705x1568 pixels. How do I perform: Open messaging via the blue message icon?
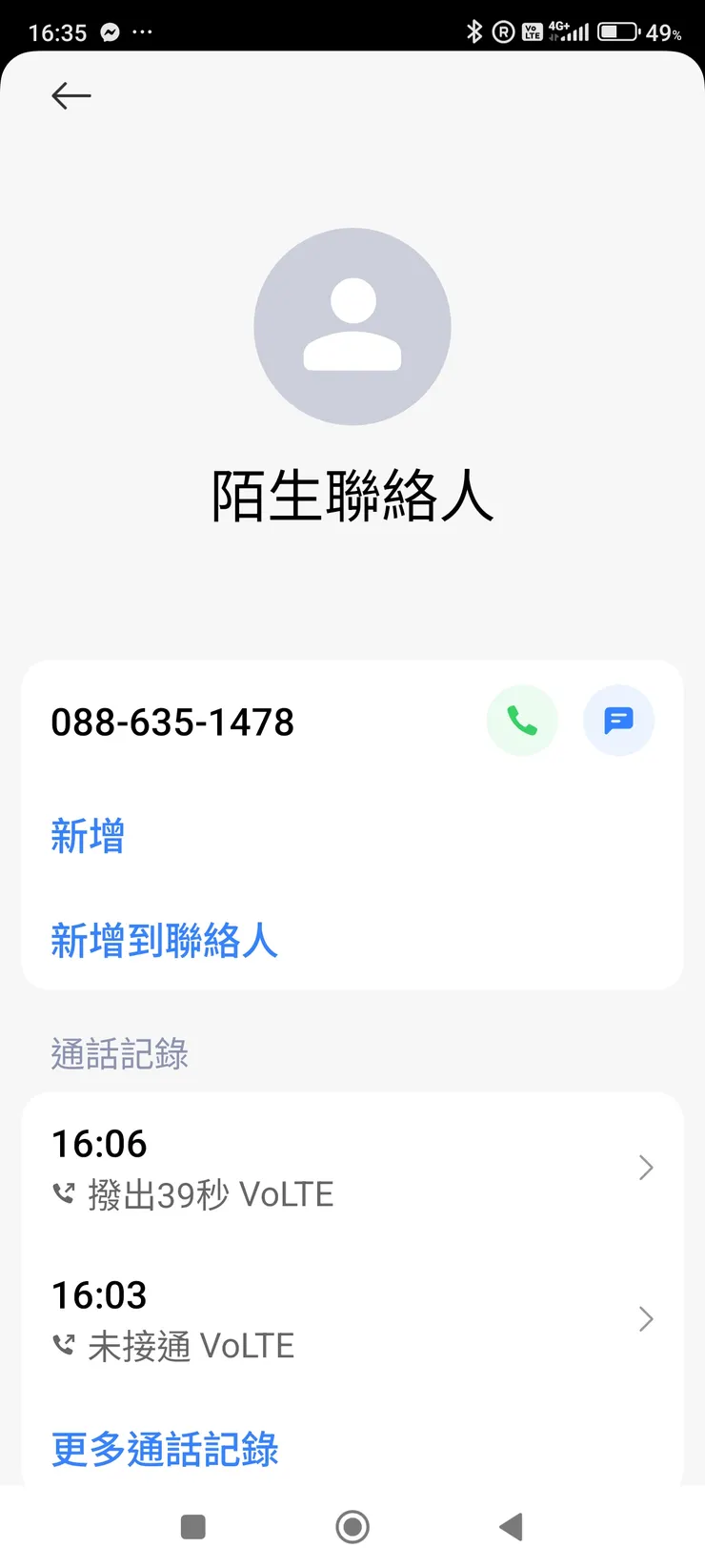click(619, 721)
